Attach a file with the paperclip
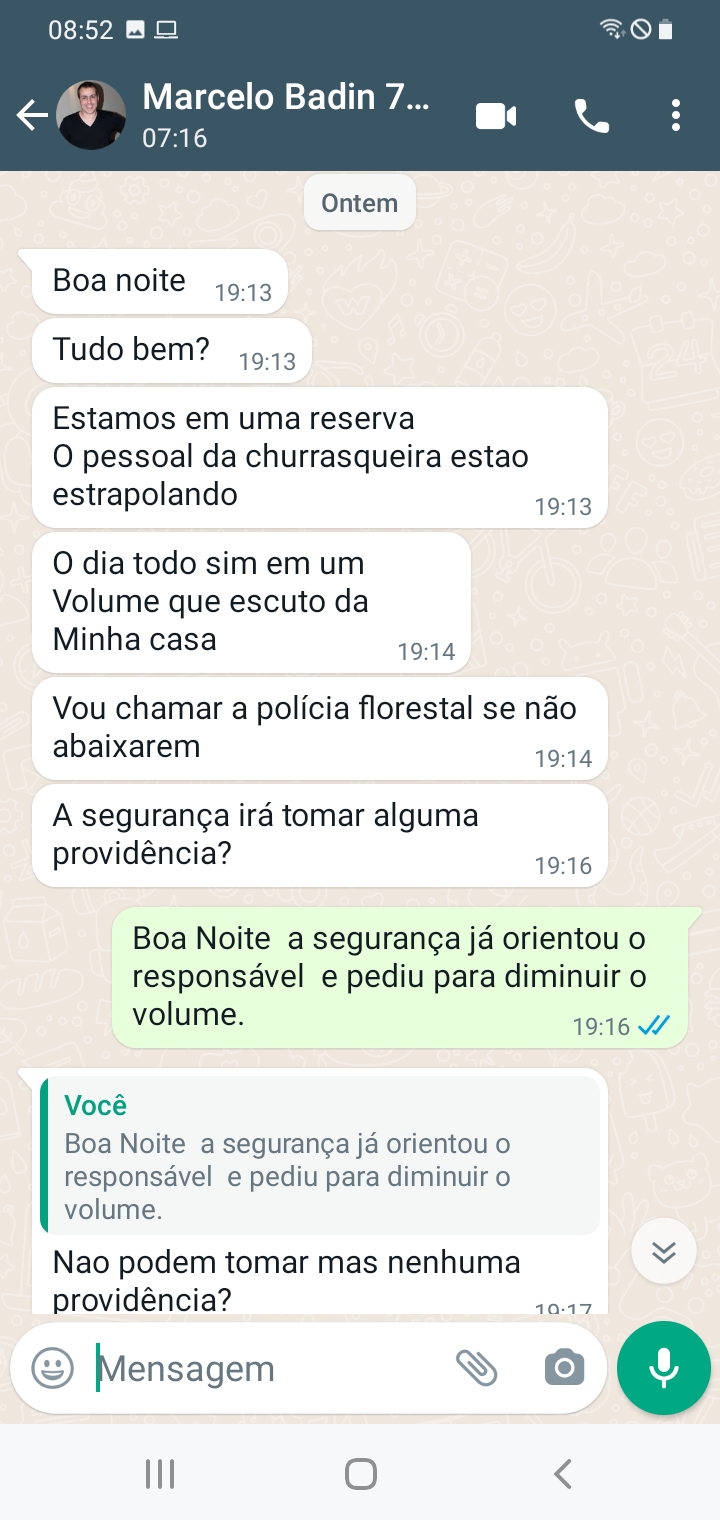The height and width of the screenshot is (1520, 720). [477, 1367]
